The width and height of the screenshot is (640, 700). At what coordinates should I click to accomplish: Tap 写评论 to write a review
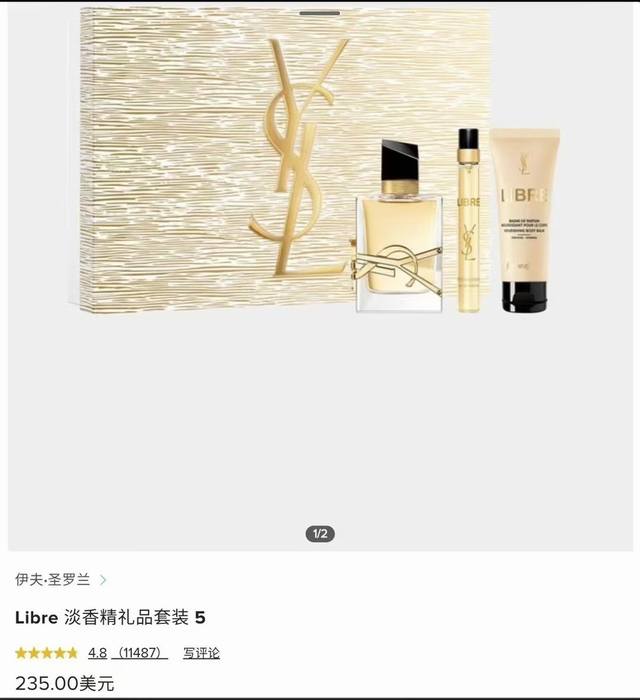(201, 653)
